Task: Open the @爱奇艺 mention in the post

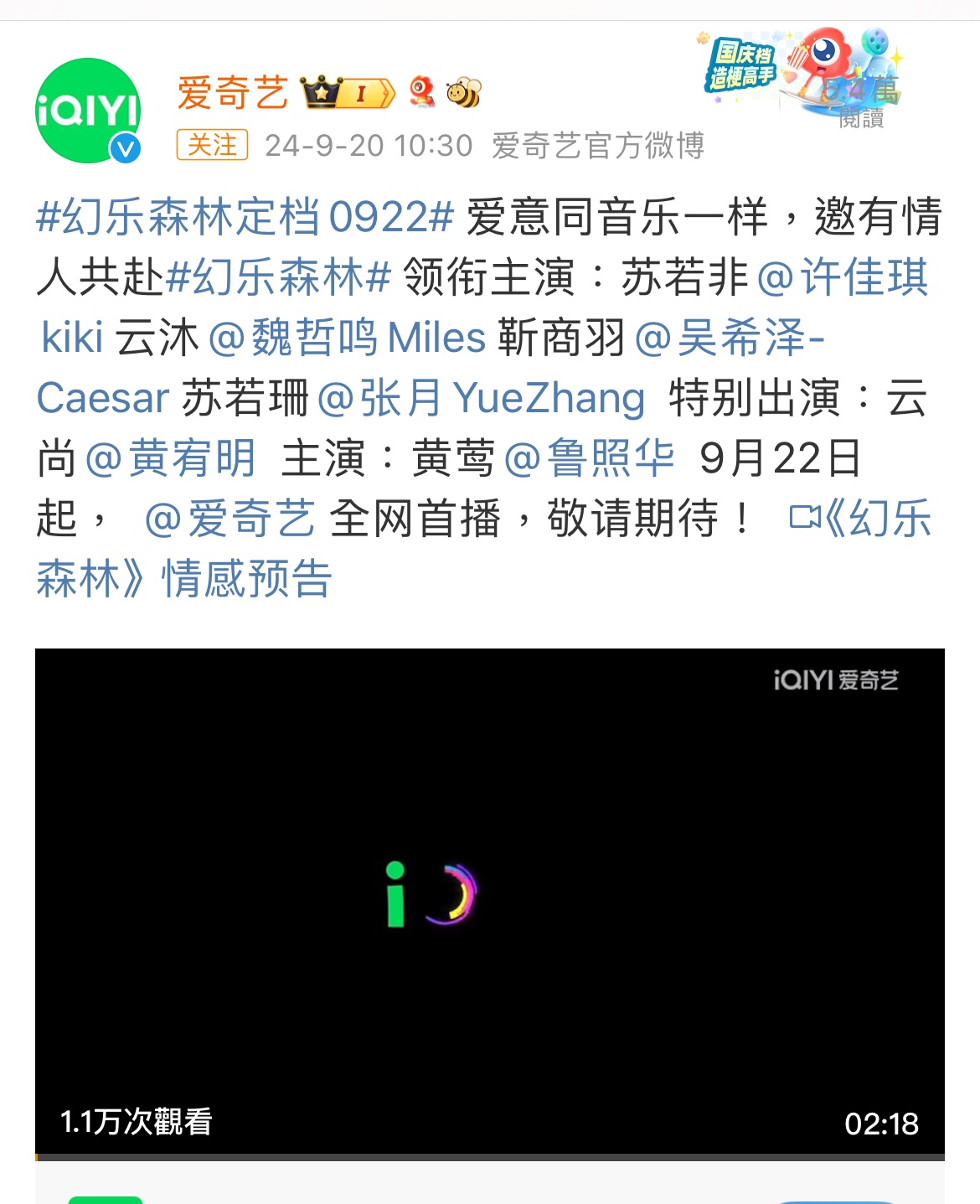Action: pos(230,519)
